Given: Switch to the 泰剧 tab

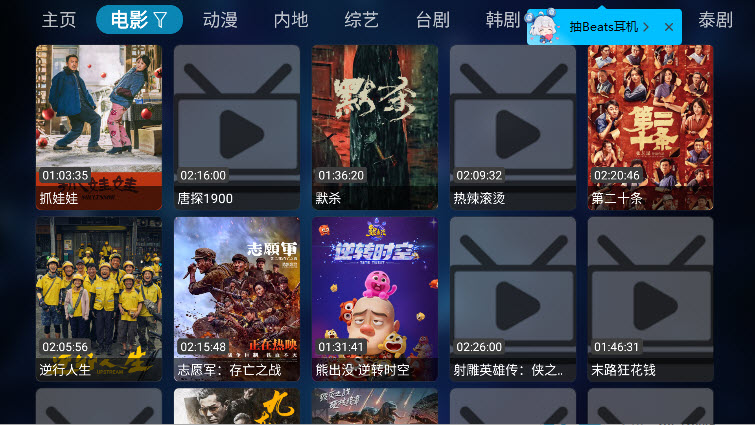Looking at the screenshot, I should (715, 20).
